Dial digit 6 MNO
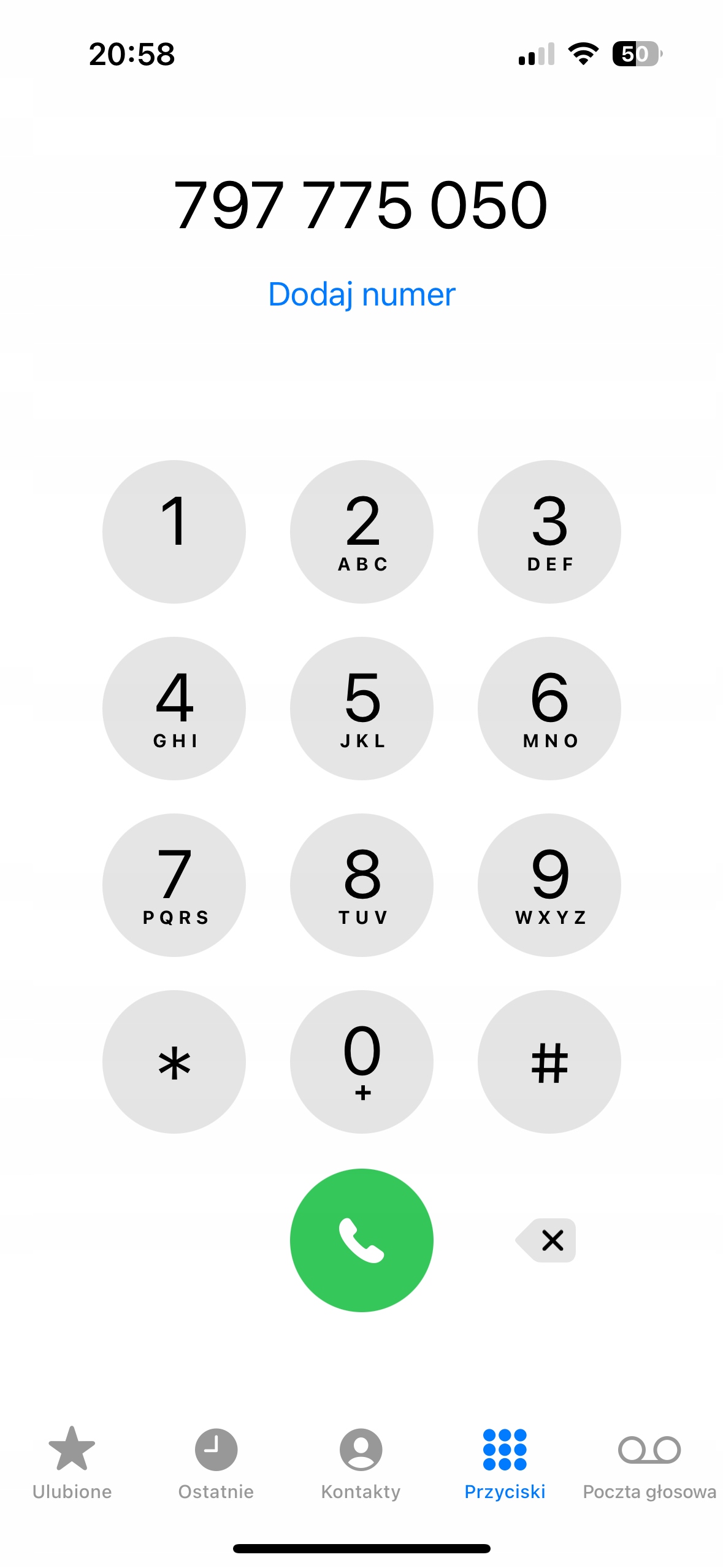 (x=549, y=709)
